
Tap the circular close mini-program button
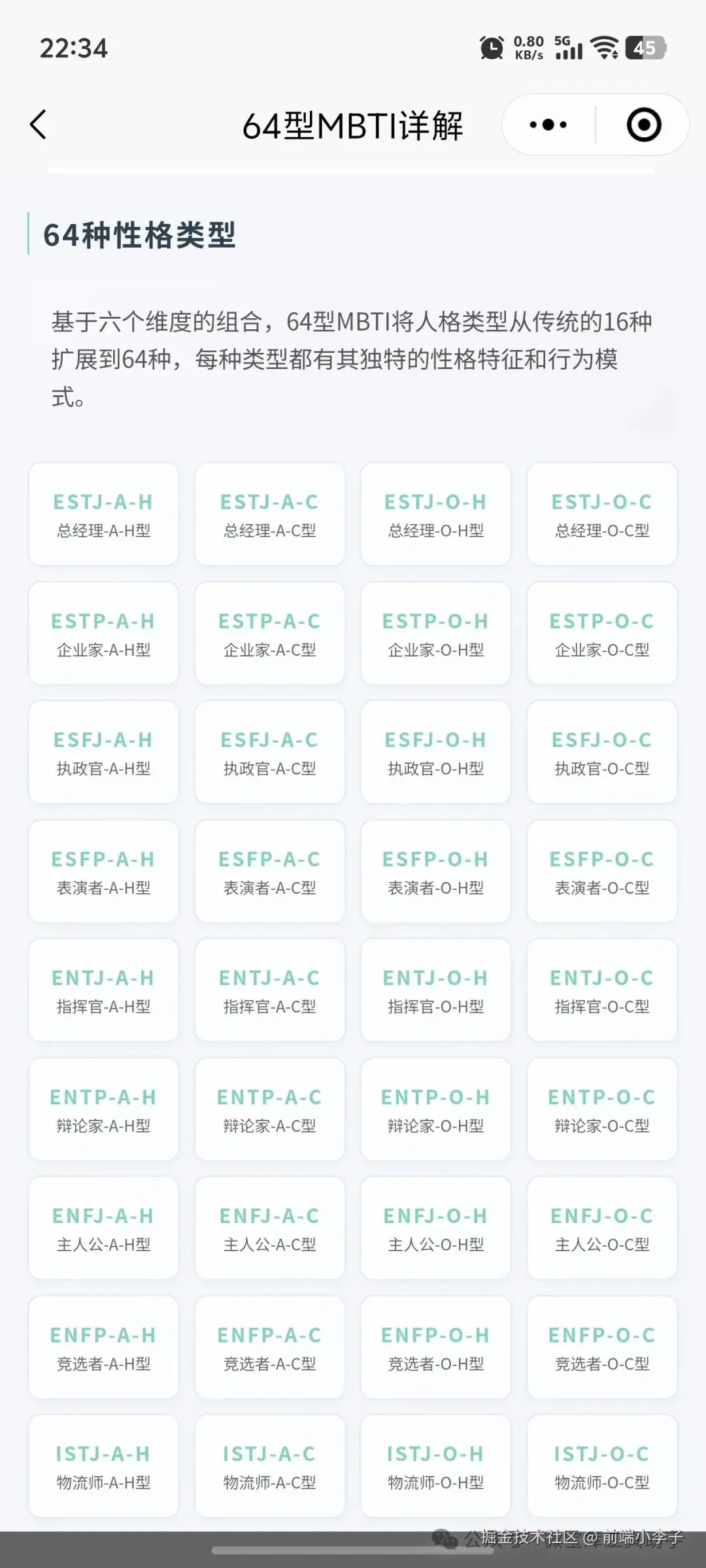coord(643,124)
